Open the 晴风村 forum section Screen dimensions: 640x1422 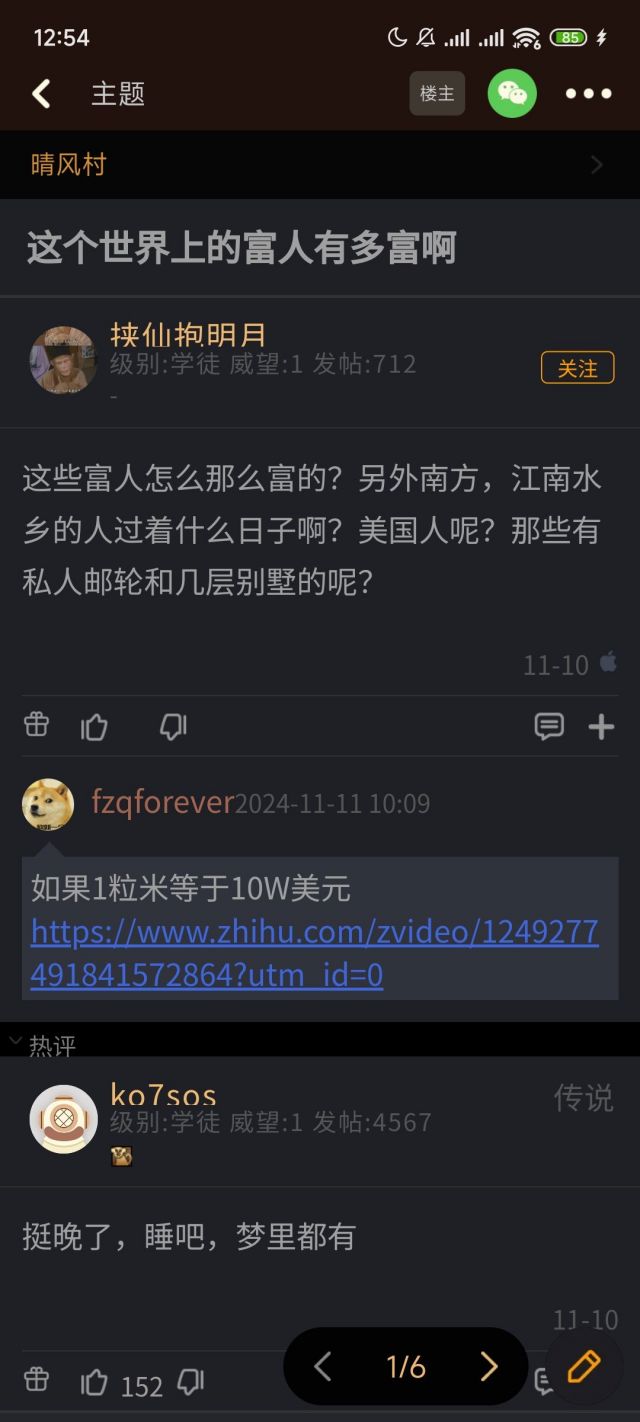click(320, 165)
